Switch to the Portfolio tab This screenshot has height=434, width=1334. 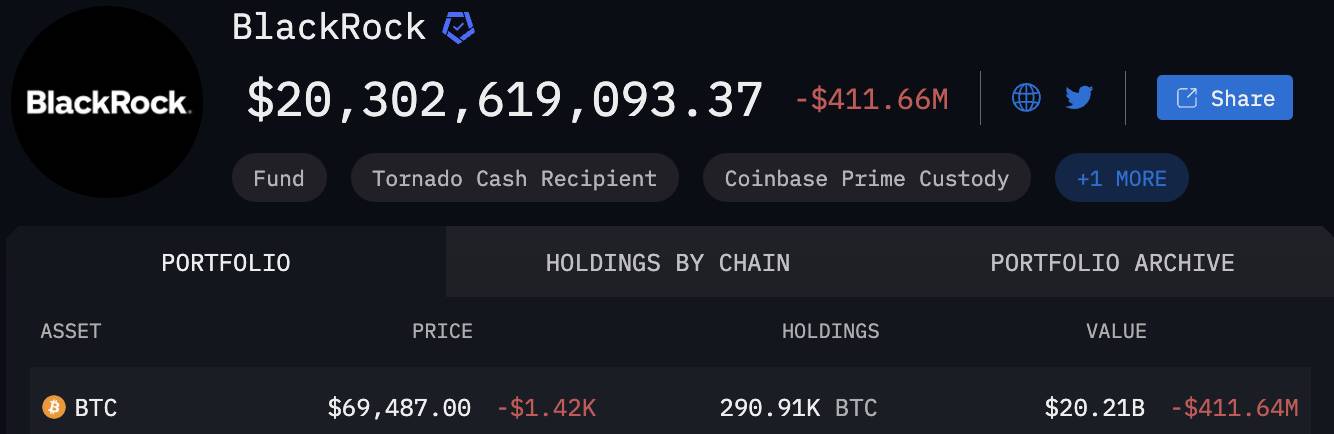(226, 263)
